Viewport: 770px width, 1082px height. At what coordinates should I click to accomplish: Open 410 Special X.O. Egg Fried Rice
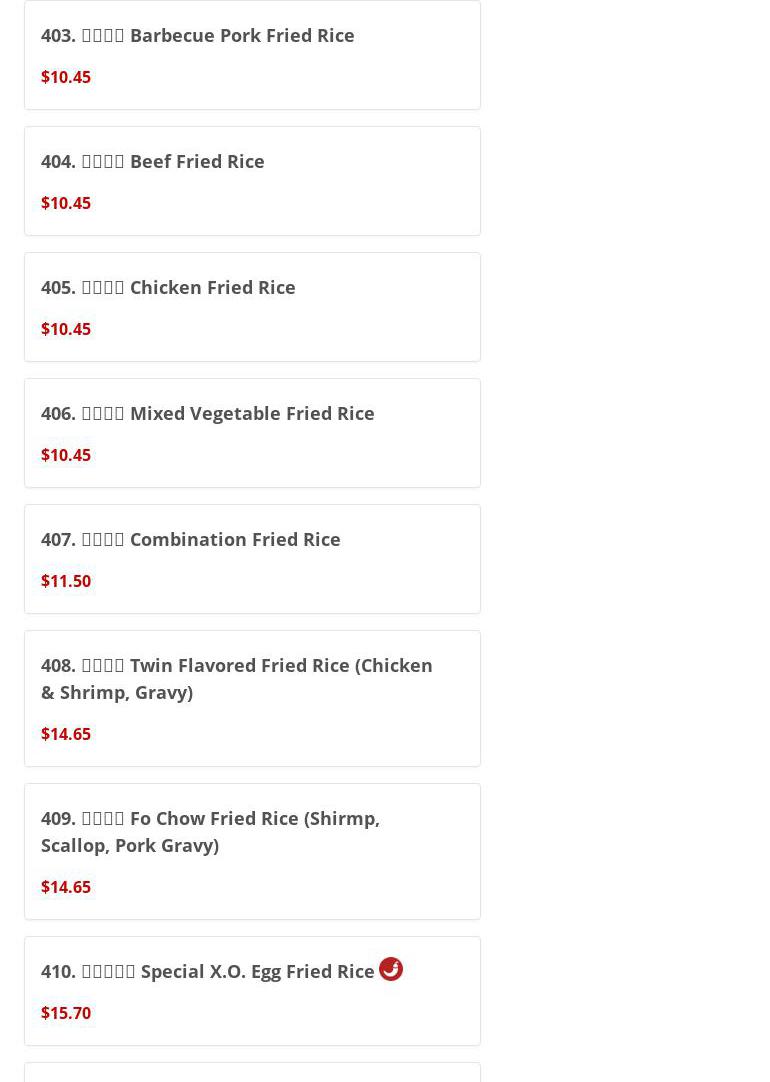208,972
